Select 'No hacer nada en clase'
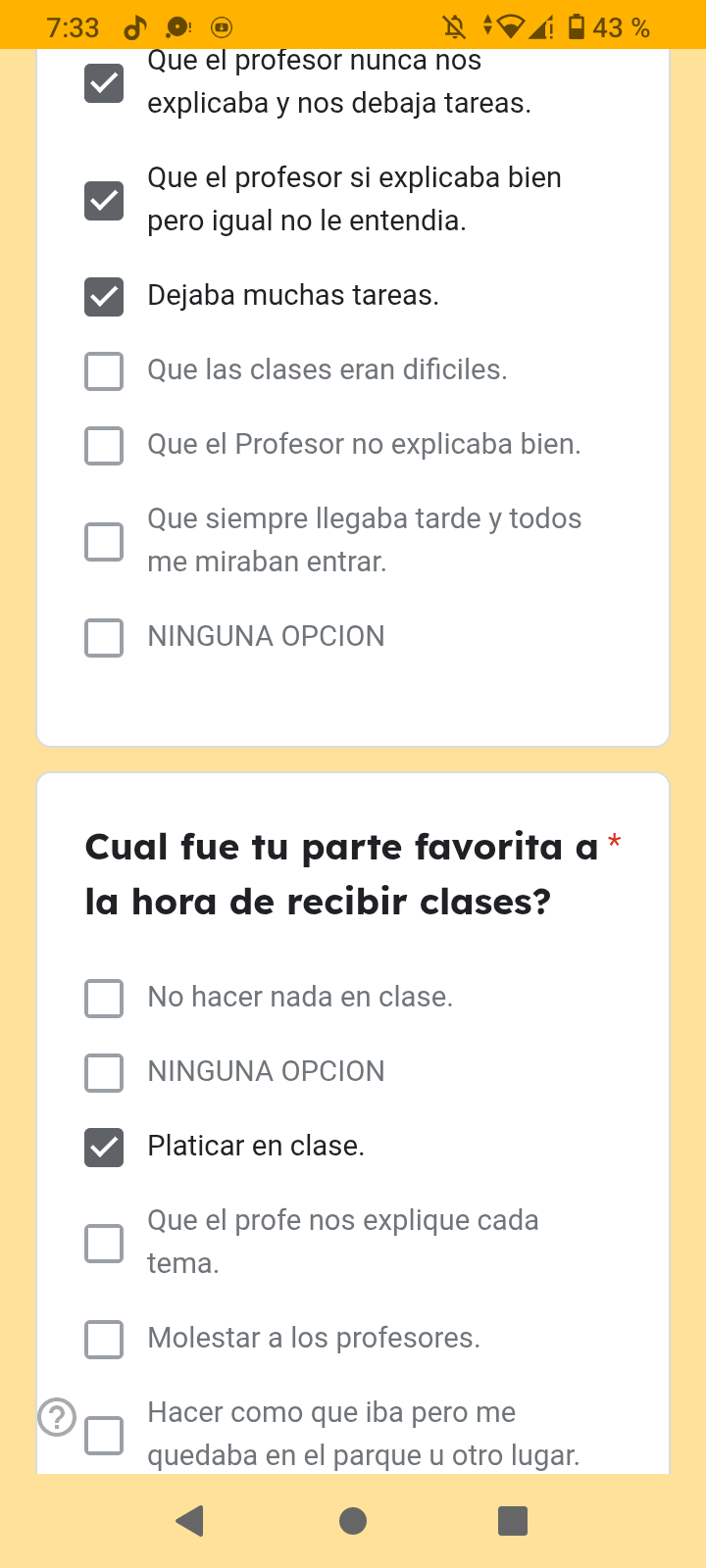This screenshot has width=706, height=1568. tap(104, 999)
